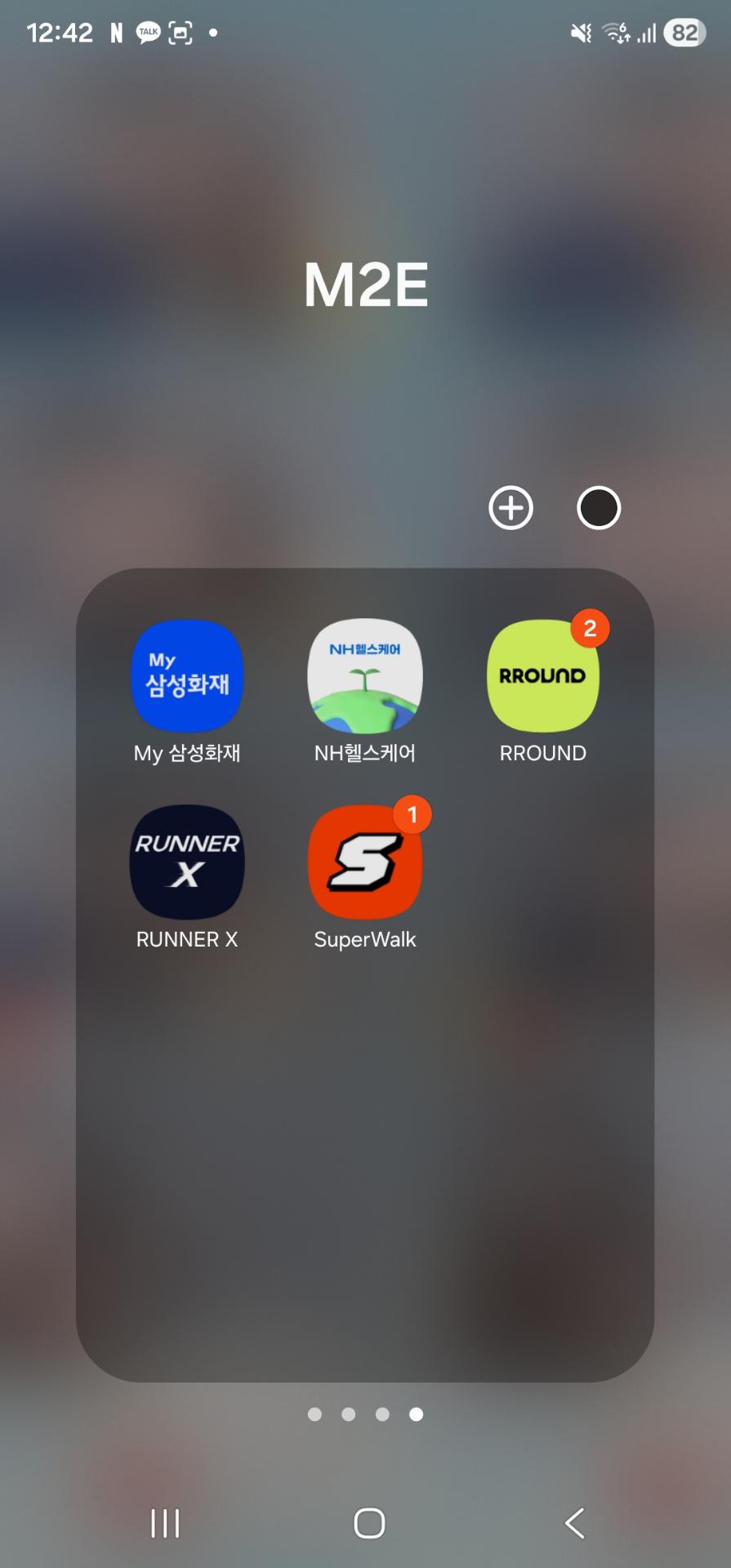Change the folder color via the dark circle
The image size is (731, 1568).
pos(599,508)
